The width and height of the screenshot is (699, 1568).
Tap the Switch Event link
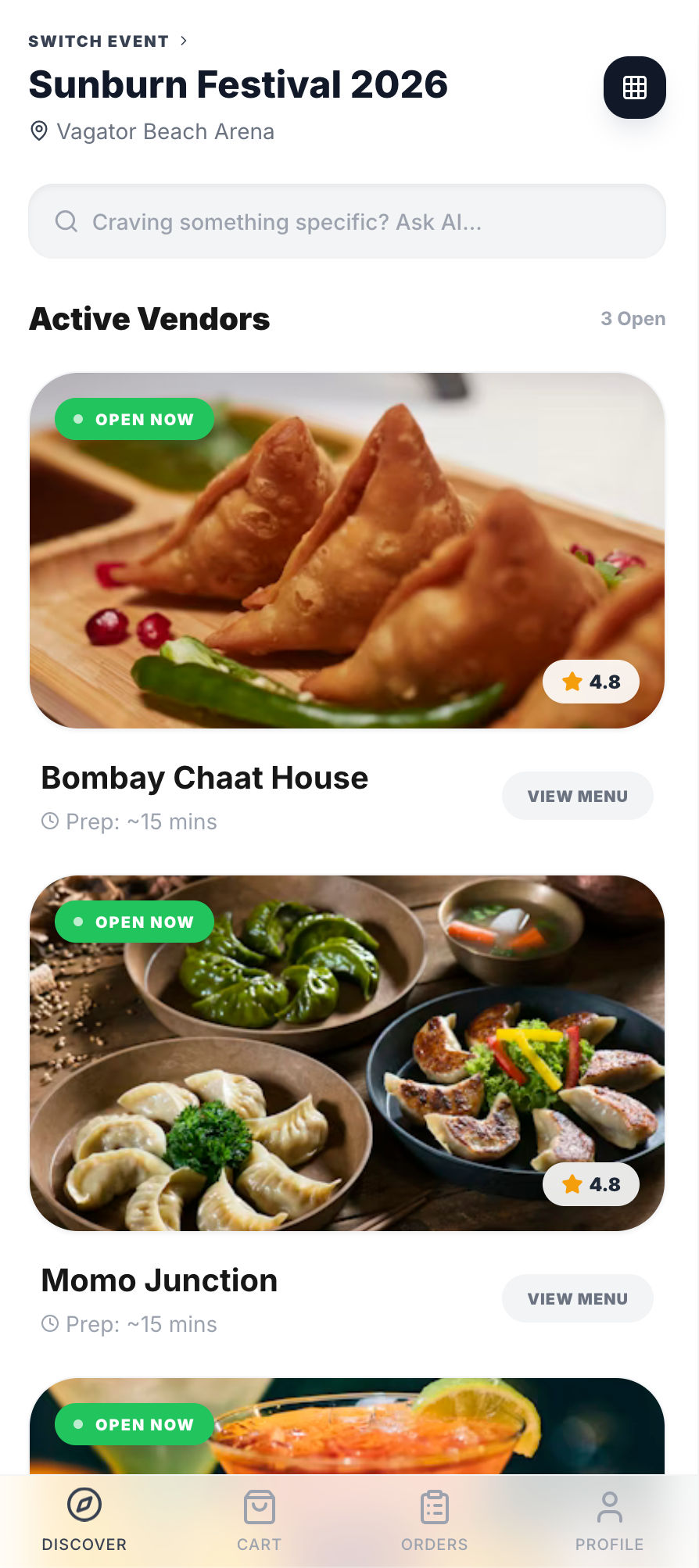pos(107,41)
